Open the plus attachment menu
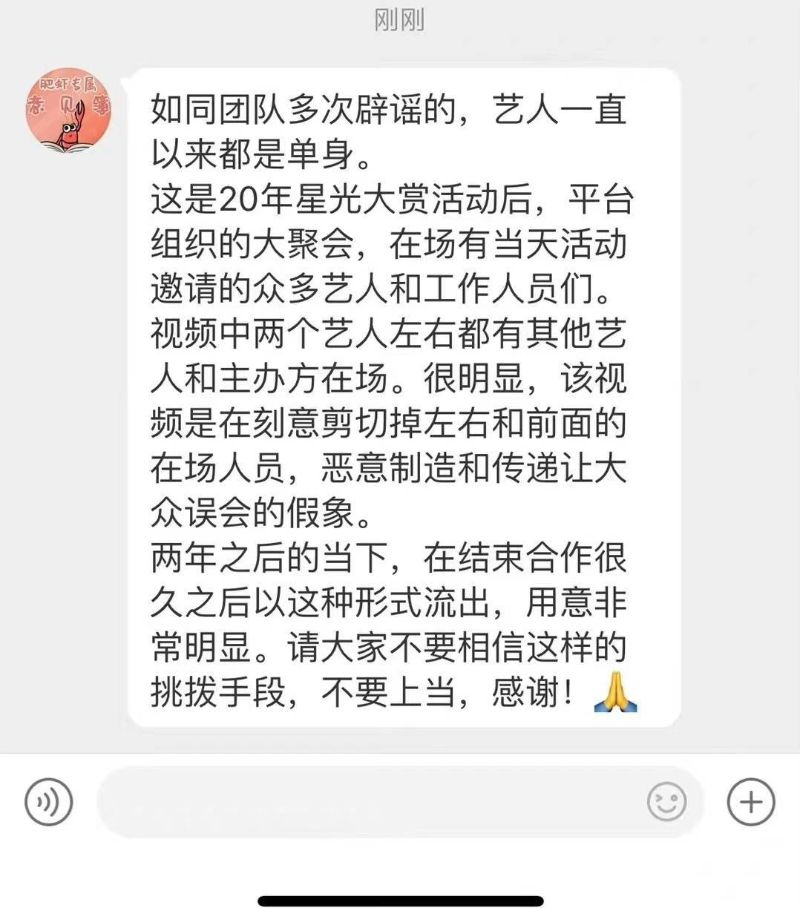Image resolution: width=800 pixels, height=908 pixels. (x=750, y=801)
